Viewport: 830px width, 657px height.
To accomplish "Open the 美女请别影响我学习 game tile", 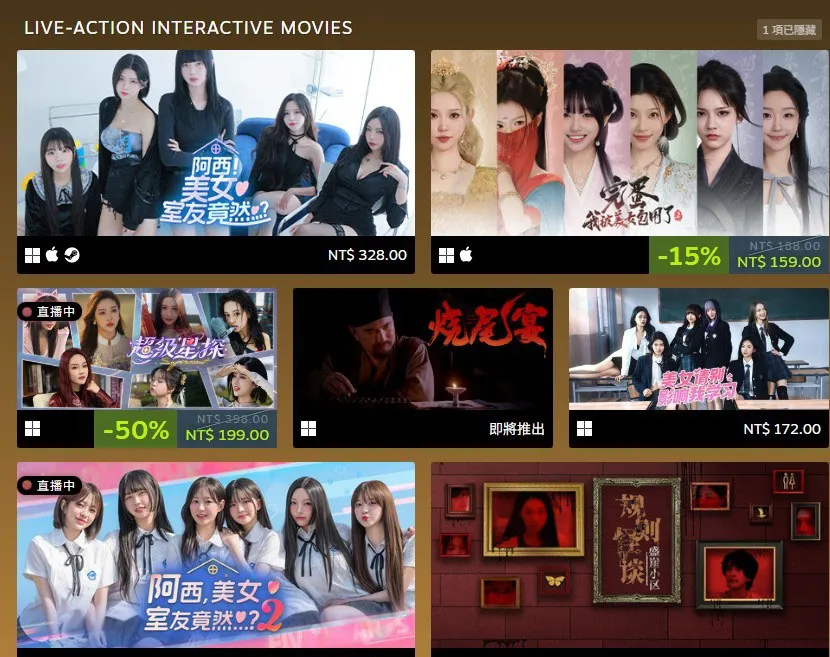I will 698,350.
